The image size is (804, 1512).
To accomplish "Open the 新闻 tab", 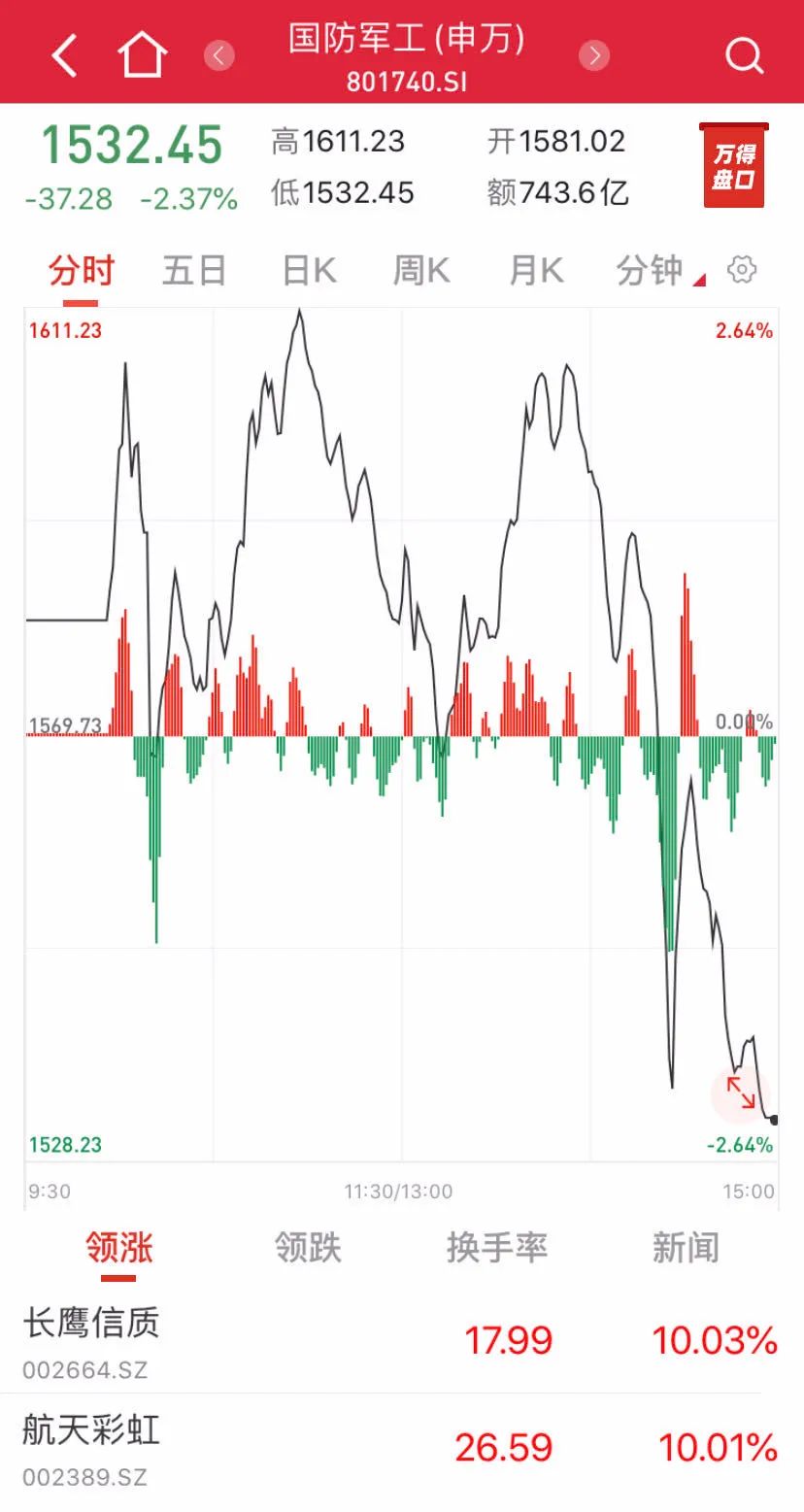I will point(686,1248).
